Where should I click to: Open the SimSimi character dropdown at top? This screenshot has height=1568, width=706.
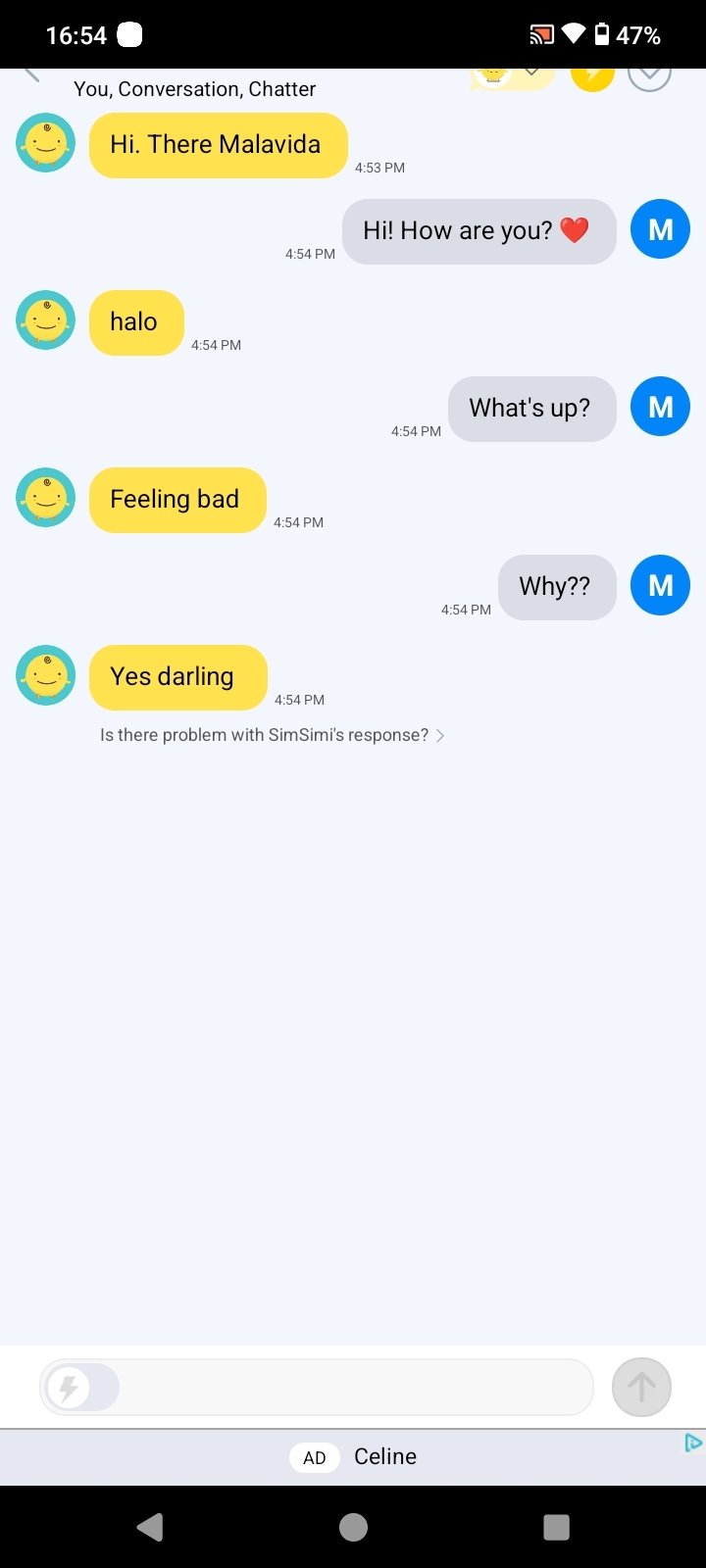[512, 76]
